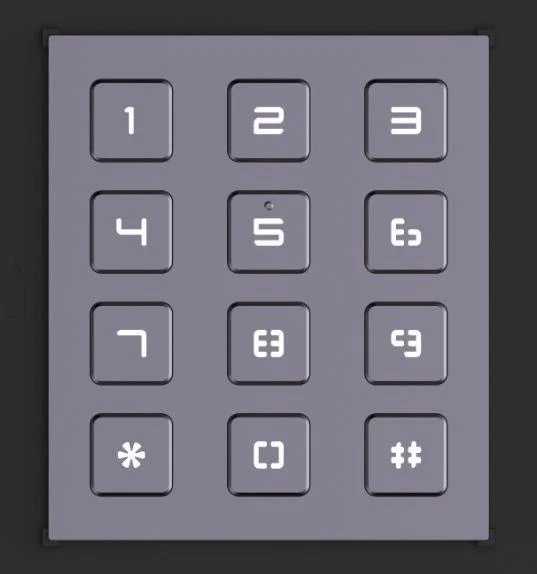
Task: Tap the 8 key
Action: click(x=269, y=343)
